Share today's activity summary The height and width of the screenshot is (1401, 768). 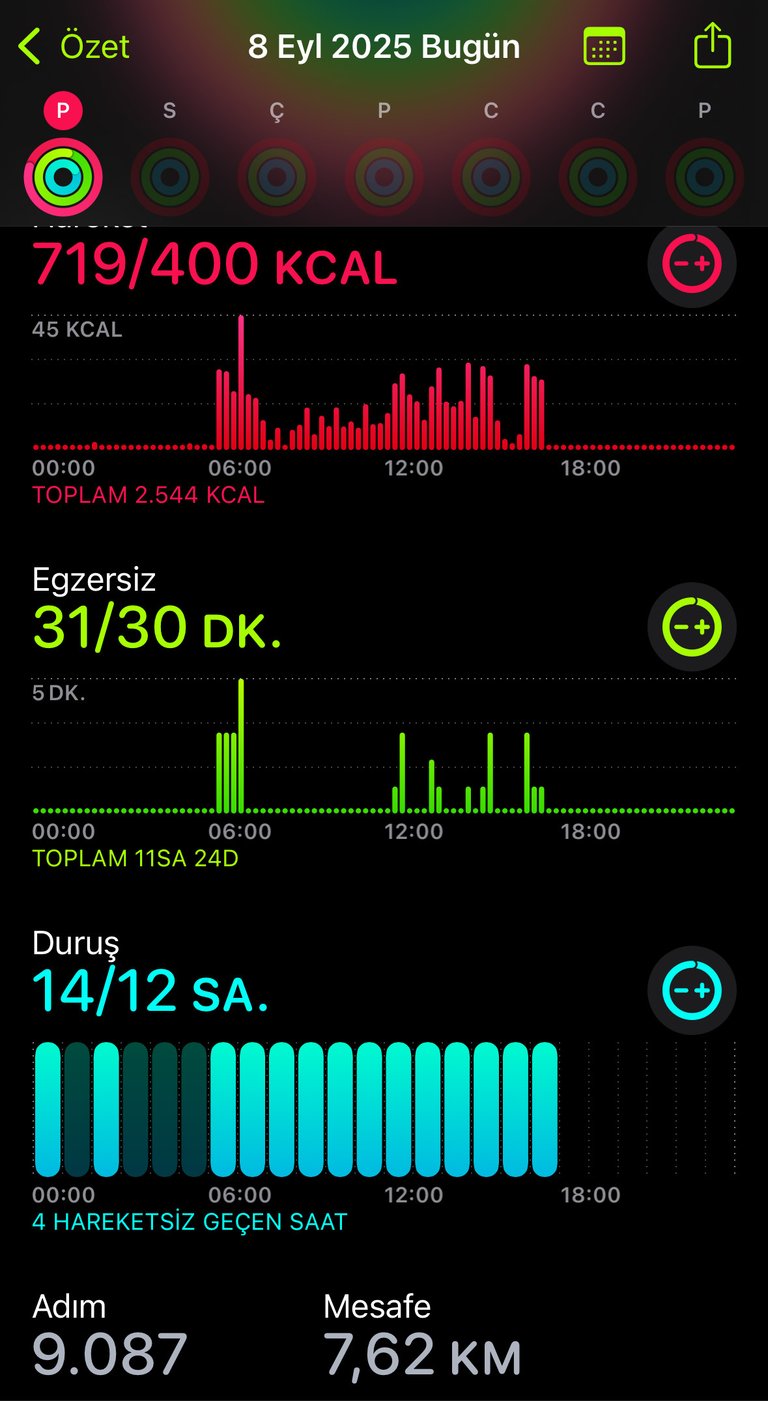pos(712,46)
